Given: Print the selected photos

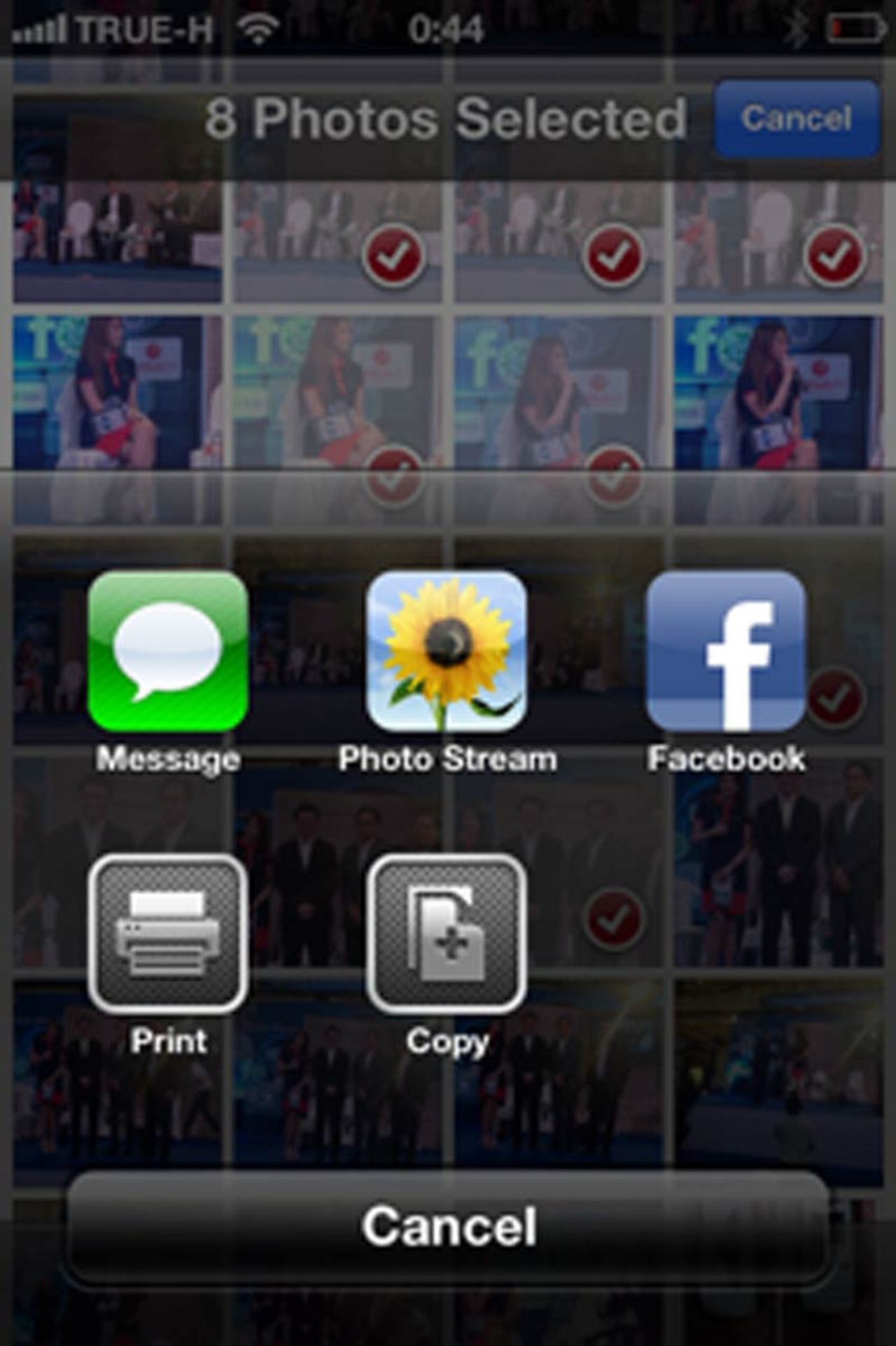Looking at the screenshot, I should click(x=168, y=934).
